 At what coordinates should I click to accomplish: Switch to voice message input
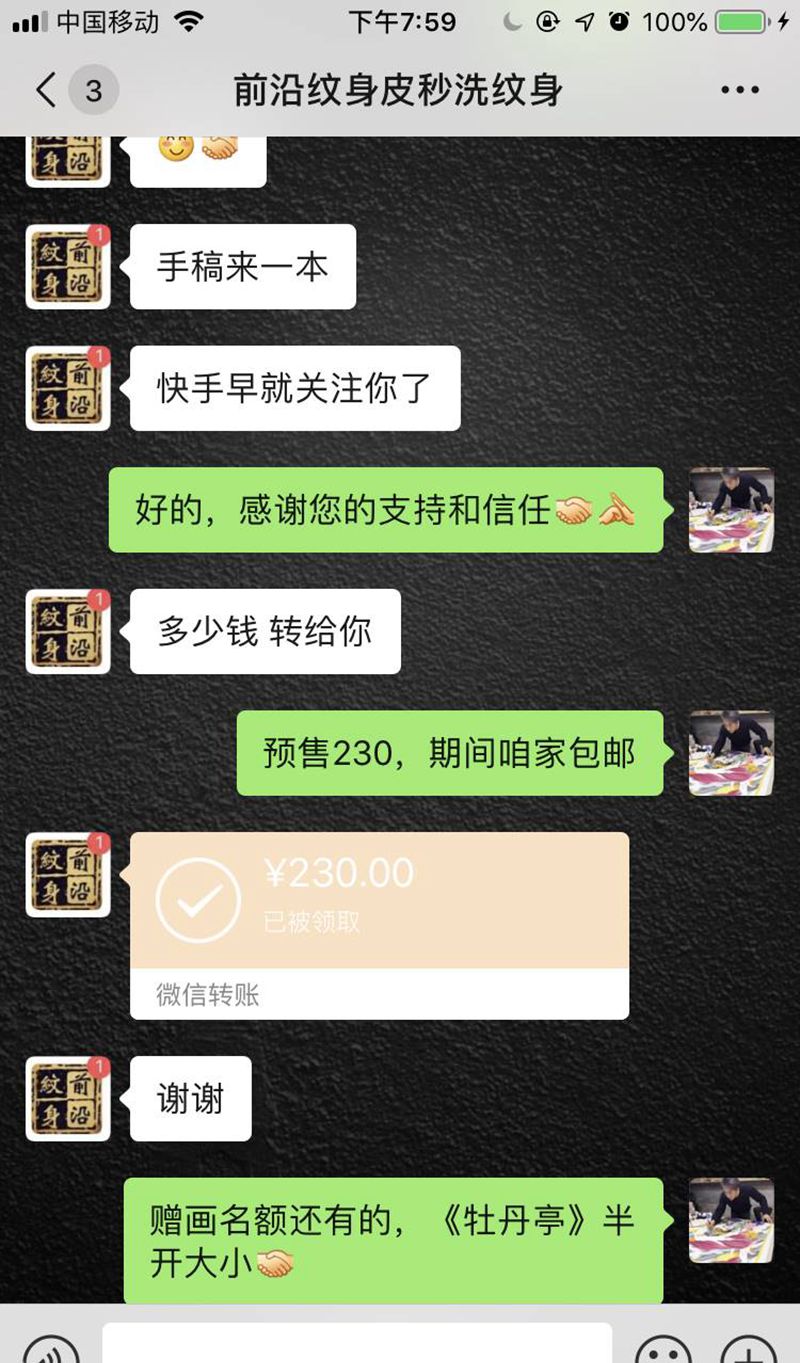click(x=49, y=1350)
